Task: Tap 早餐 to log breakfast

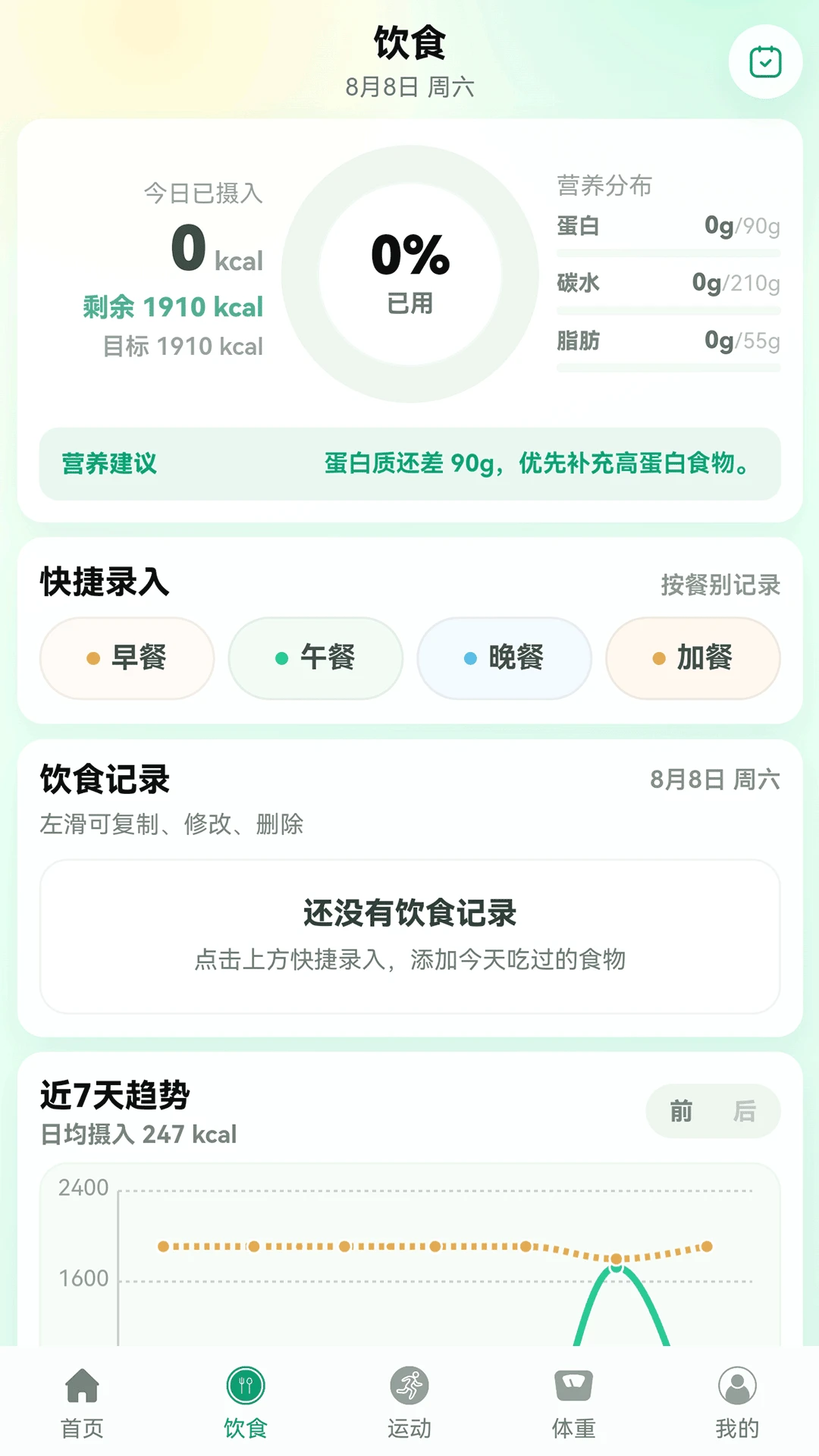Action: coord(127,657)
